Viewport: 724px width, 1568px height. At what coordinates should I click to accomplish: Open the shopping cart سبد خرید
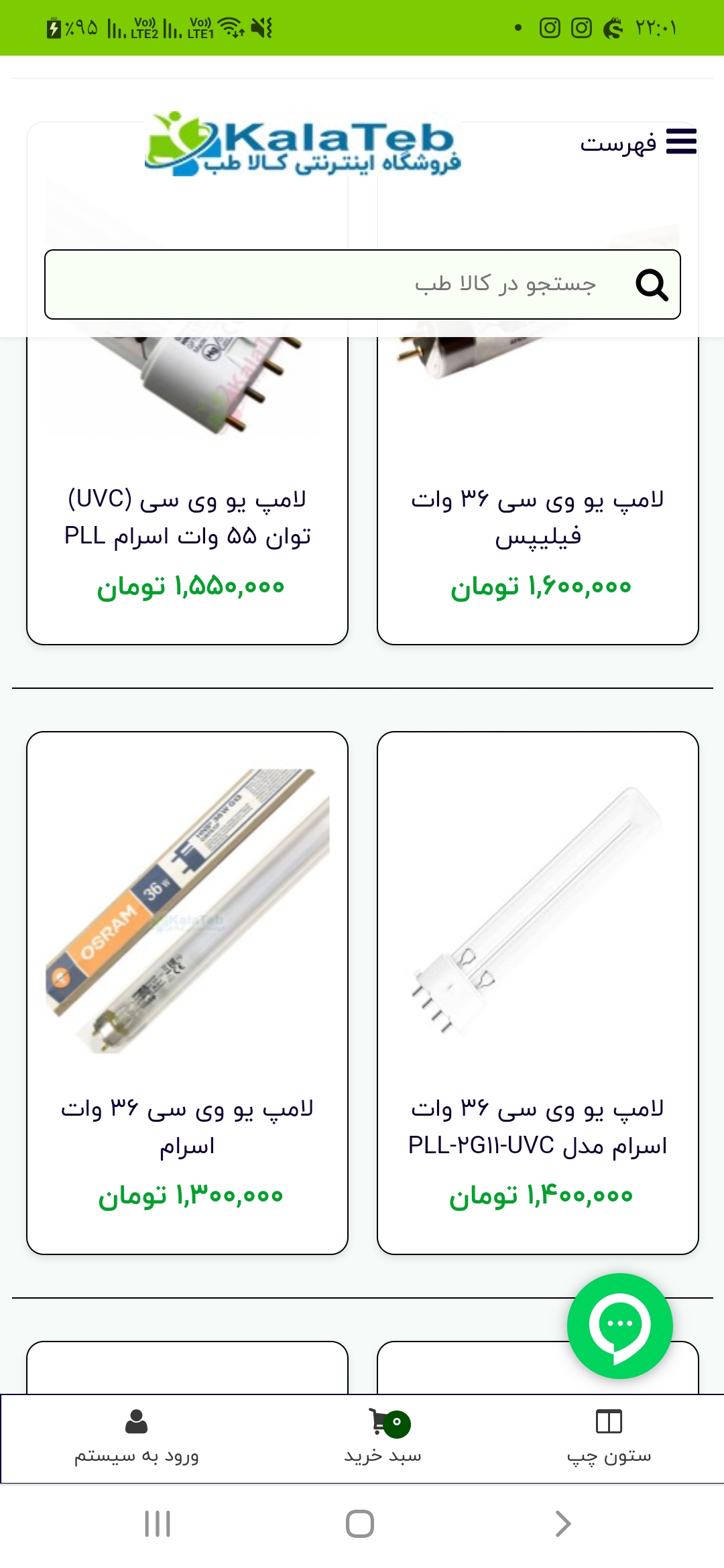[x=383, y=1438]
